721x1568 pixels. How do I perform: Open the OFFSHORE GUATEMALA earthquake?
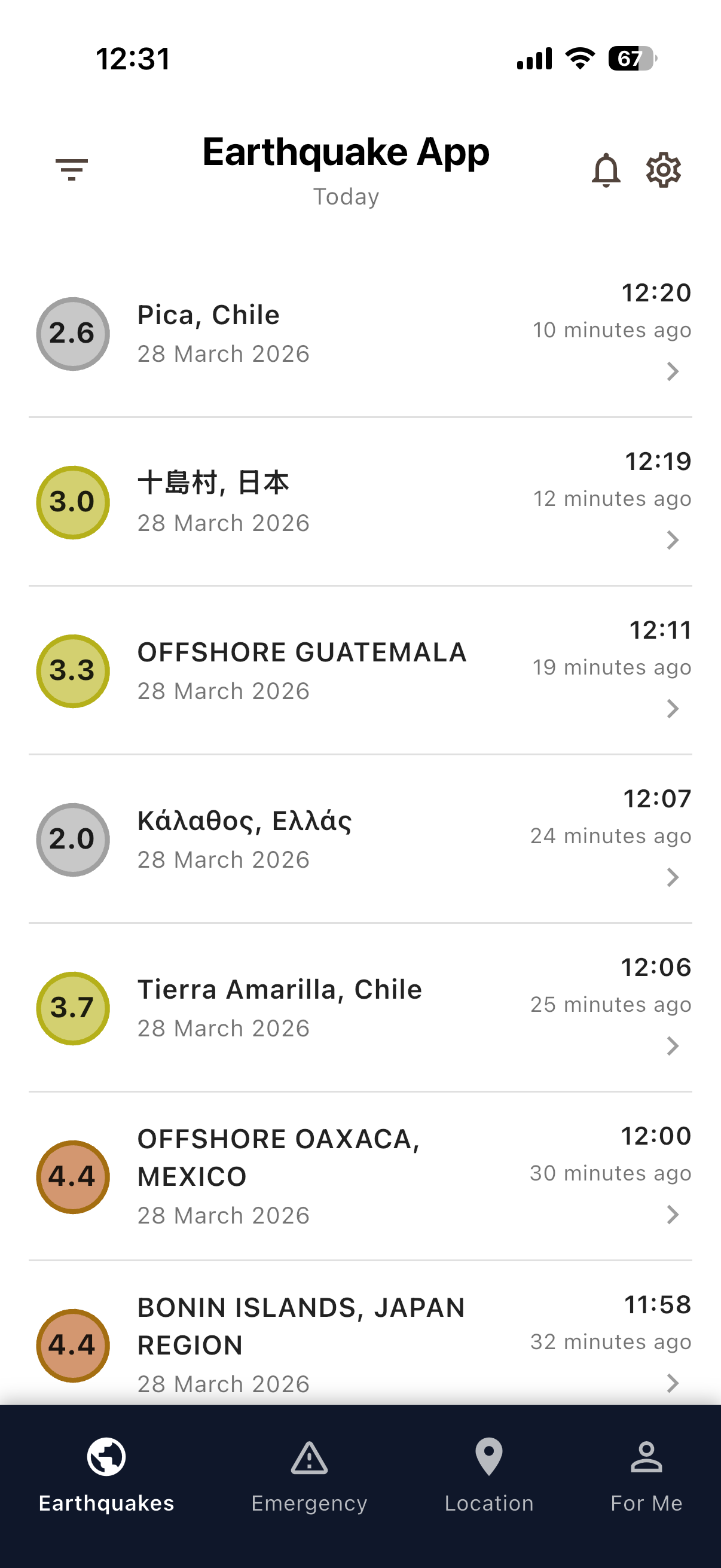coord(359,671)
